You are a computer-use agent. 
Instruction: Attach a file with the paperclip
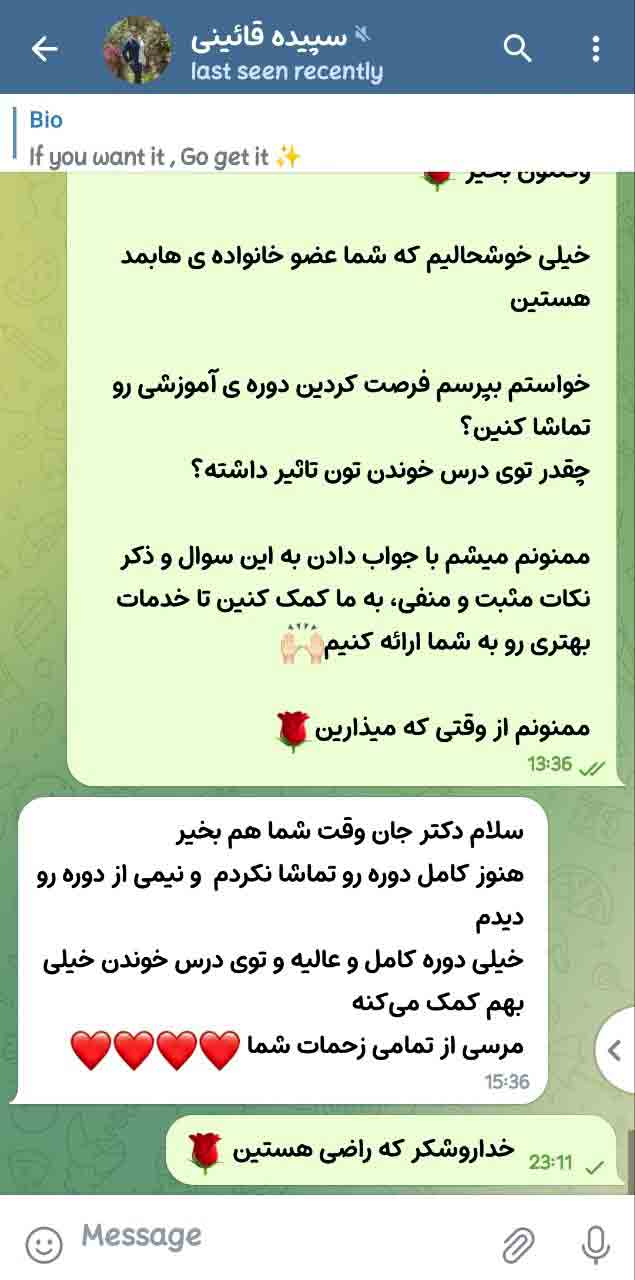pos(518,1243)
